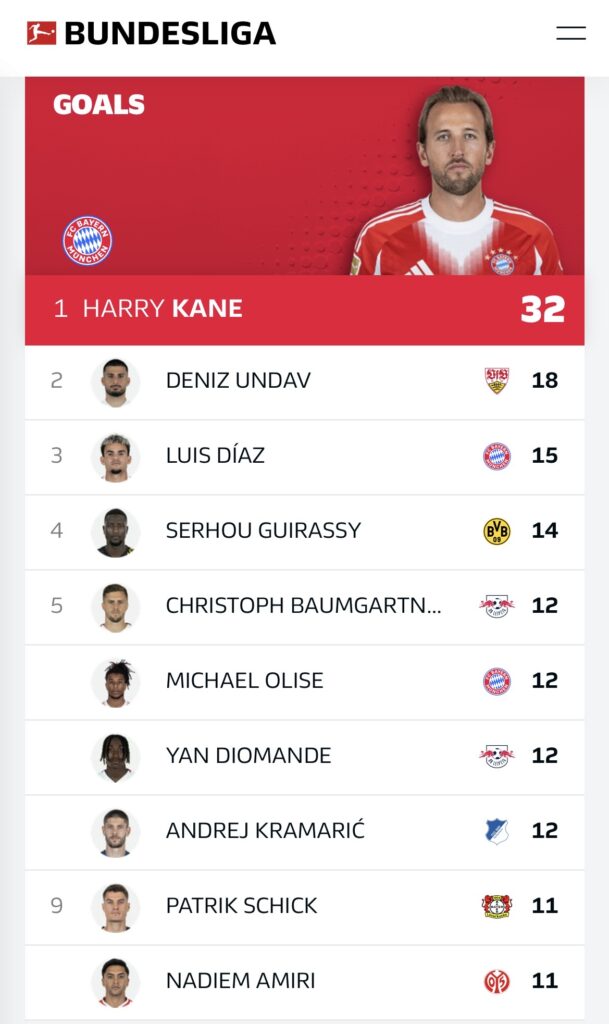Screen dimensions: 609x1024
Task: Open Yan Diomande's player row
Action: pos(248,756)
